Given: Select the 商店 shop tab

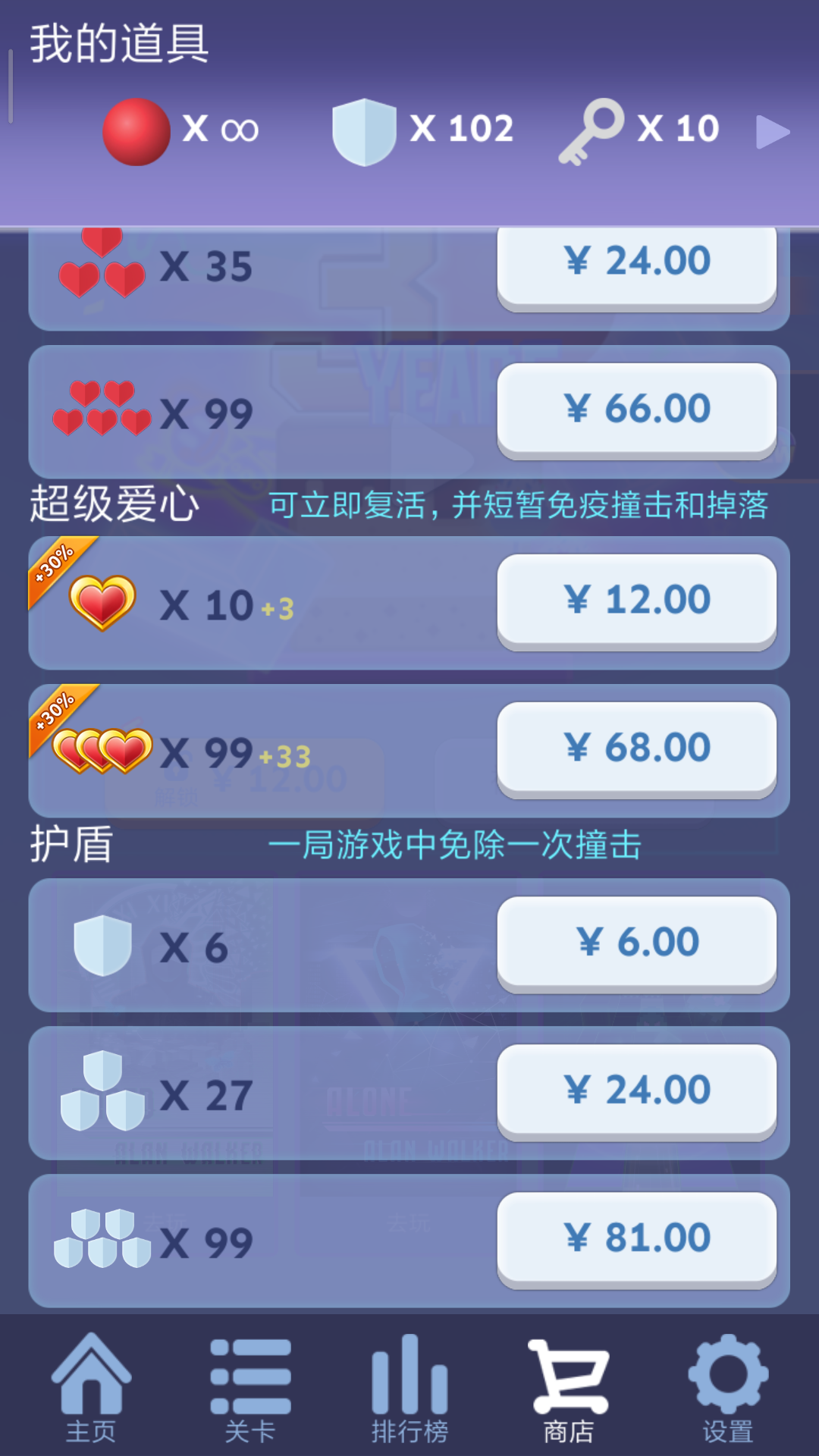Looking at the screenshot, I should 569,1388.
